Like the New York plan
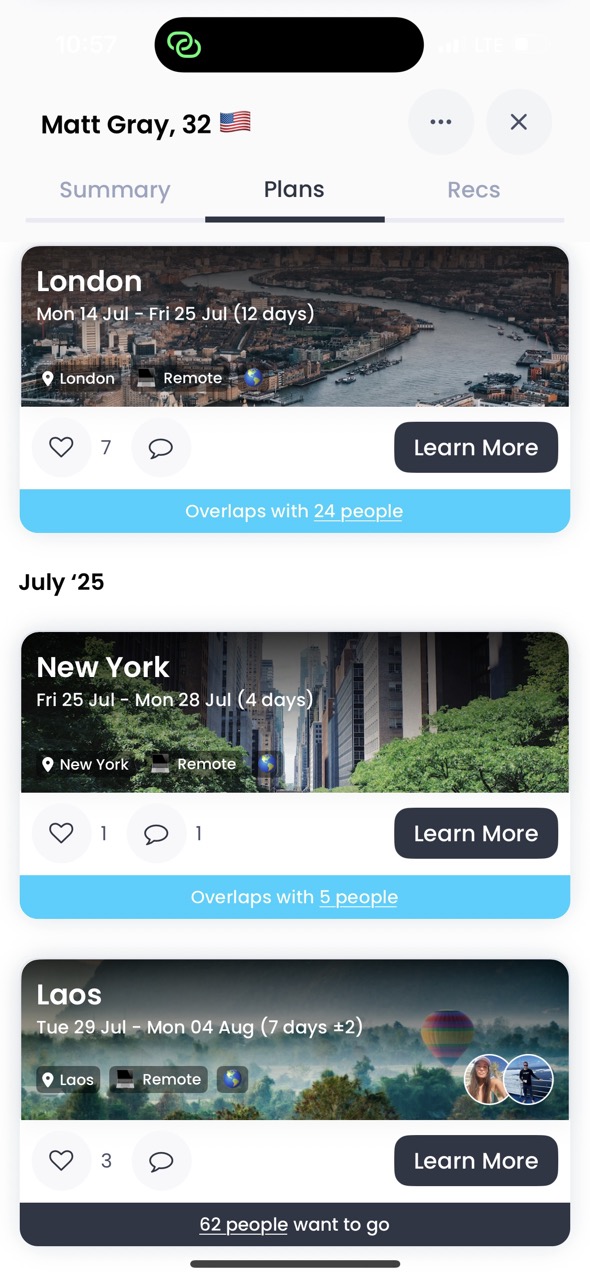The width and height of the screenshot is (590, 1280). pyautogui.click(x=62, y=834)
